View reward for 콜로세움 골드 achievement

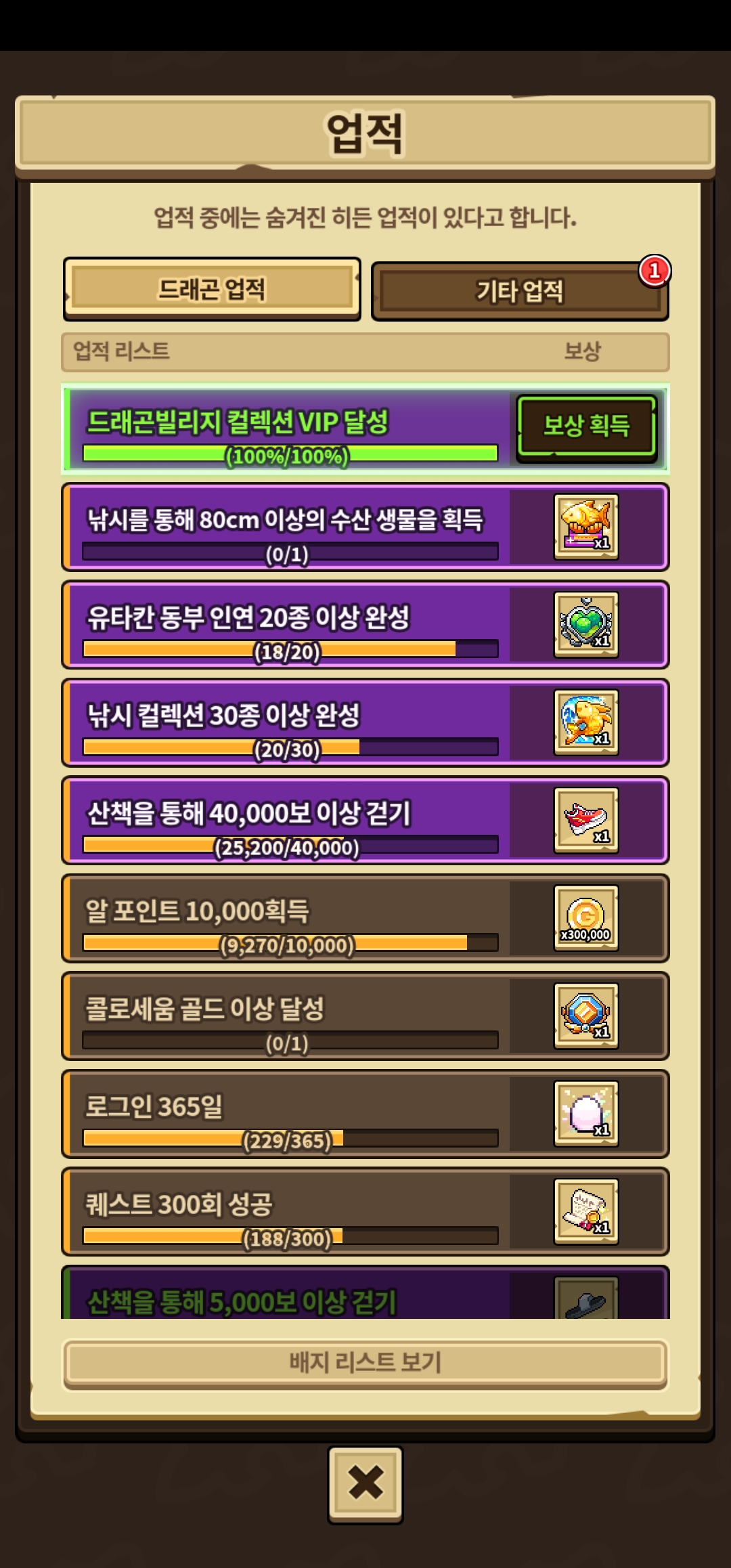pyautogui.click(x=586, y=1016)
